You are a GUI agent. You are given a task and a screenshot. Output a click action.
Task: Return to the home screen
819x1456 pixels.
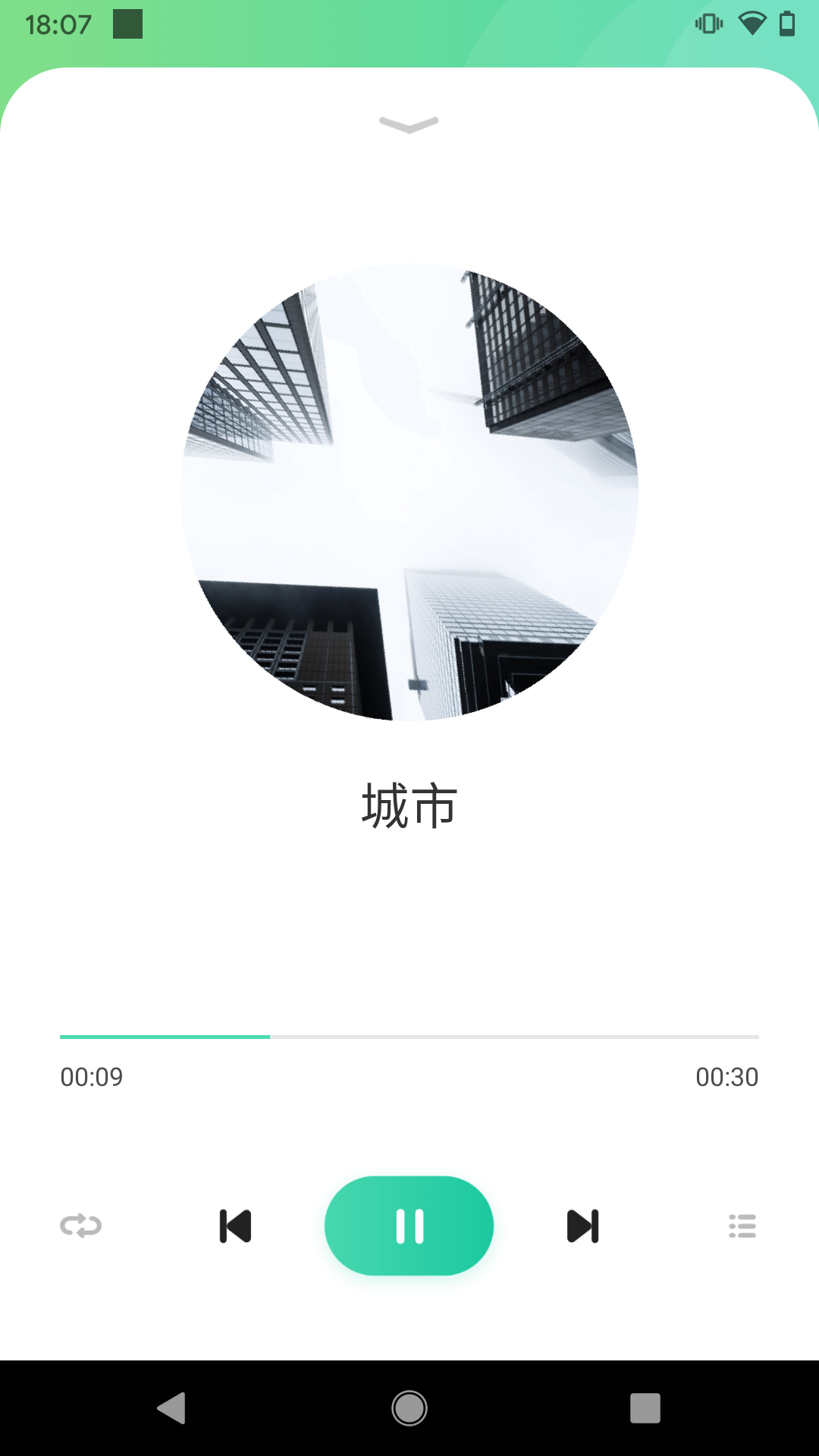pyautogui.click(x=409, y=1408)
